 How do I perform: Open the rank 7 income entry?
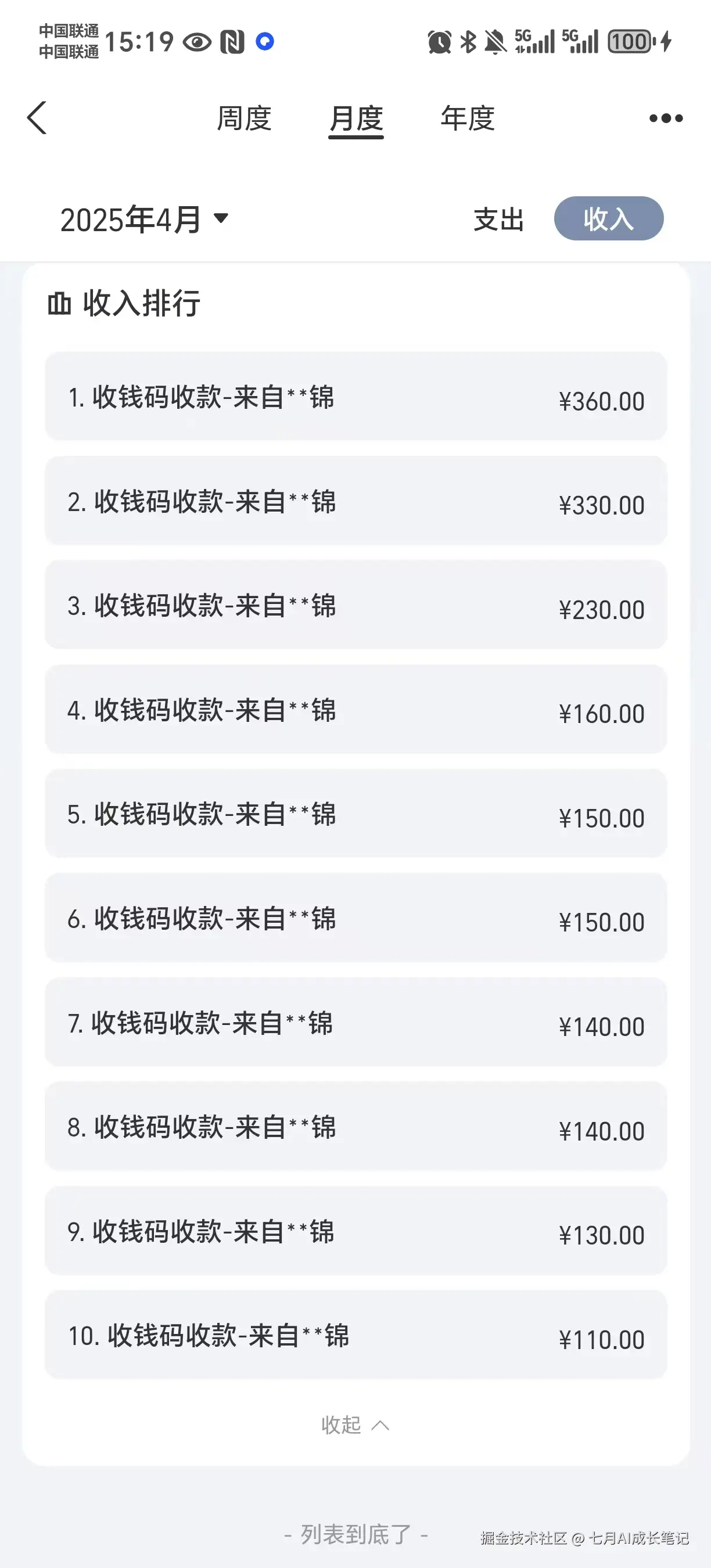(355, 1023)
